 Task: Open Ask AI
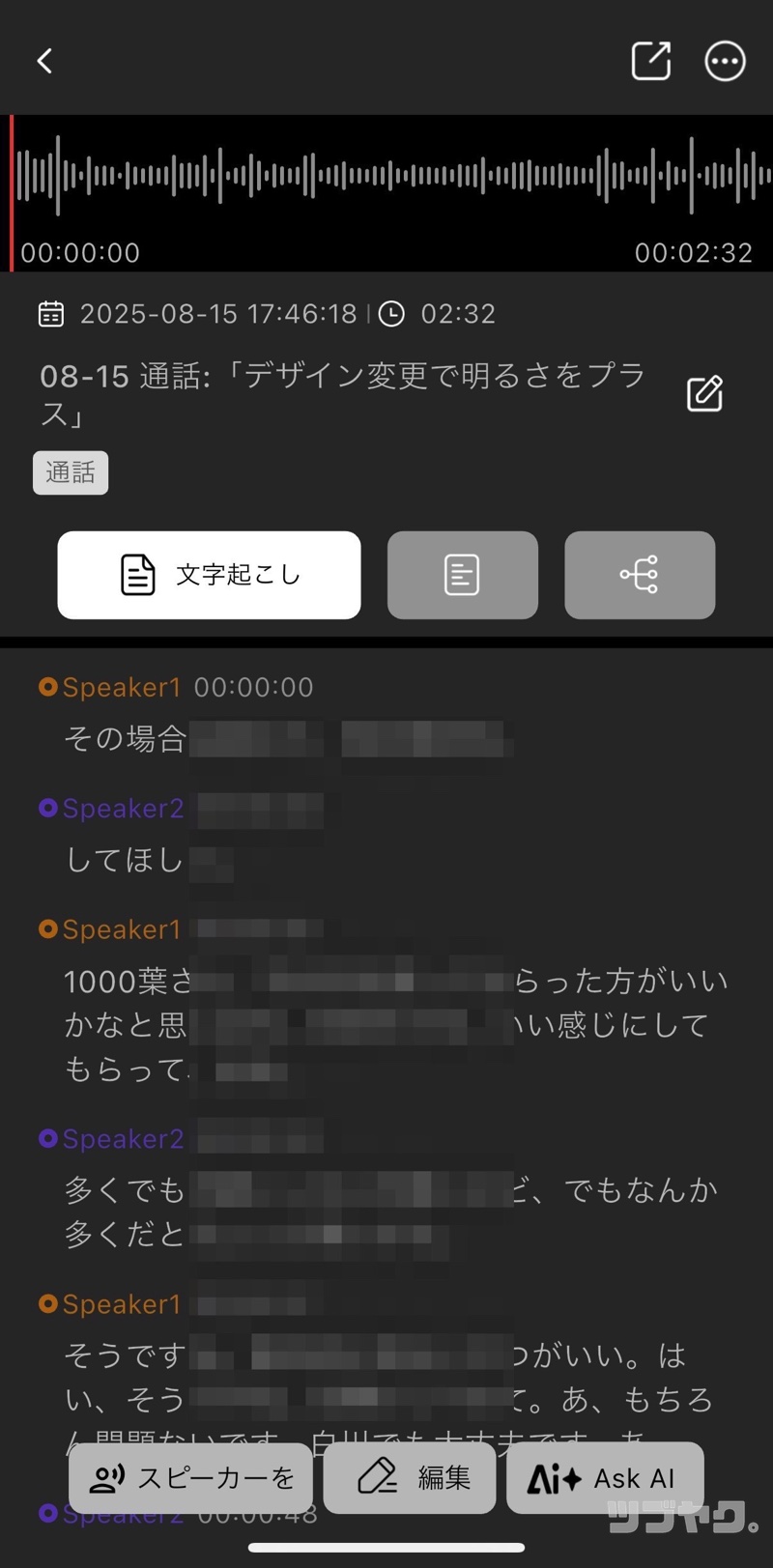[605, 1478]
